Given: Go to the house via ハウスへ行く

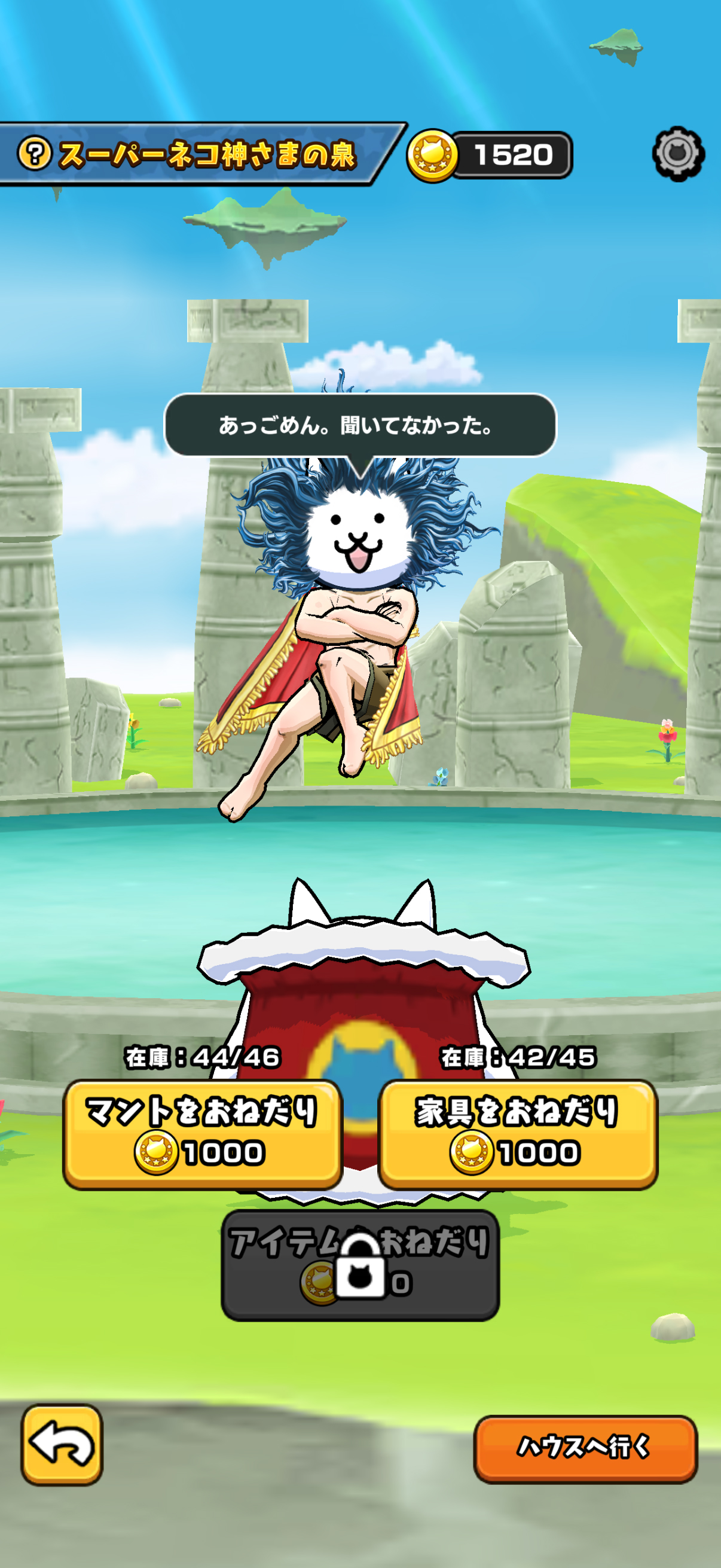Looking at the screenshot, I should click(585, 1448).
